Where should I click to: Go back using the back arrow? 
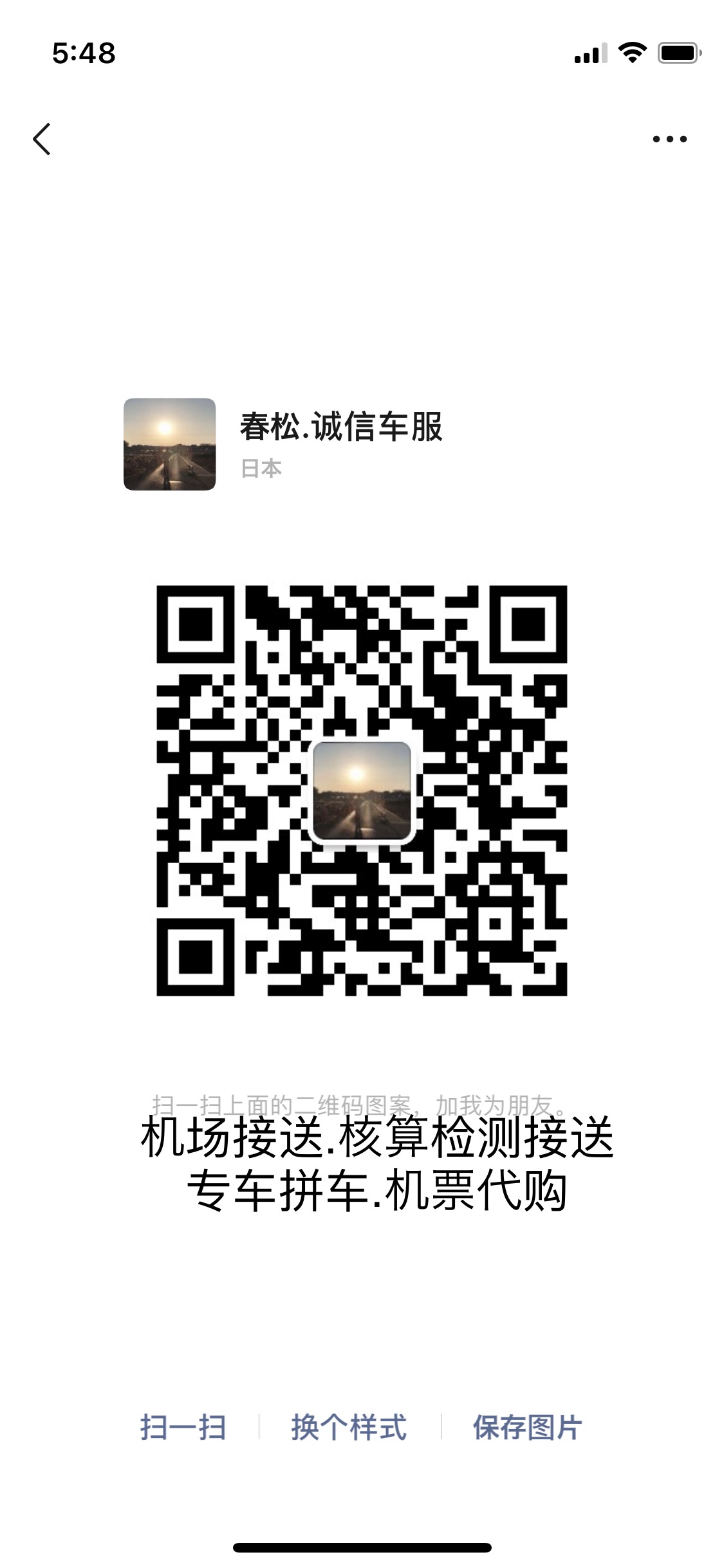pos(42,139)
